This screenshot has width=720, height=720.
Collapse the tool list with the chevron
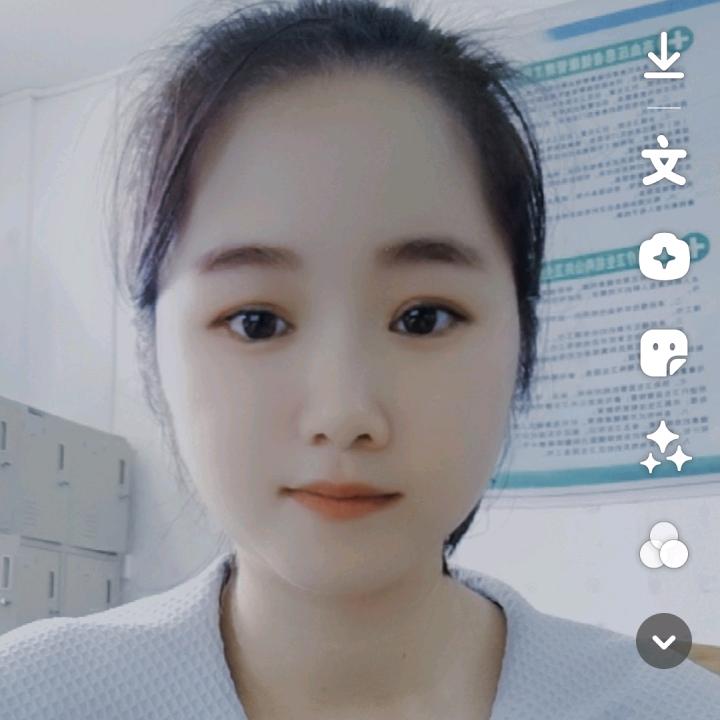coord(664,641)
